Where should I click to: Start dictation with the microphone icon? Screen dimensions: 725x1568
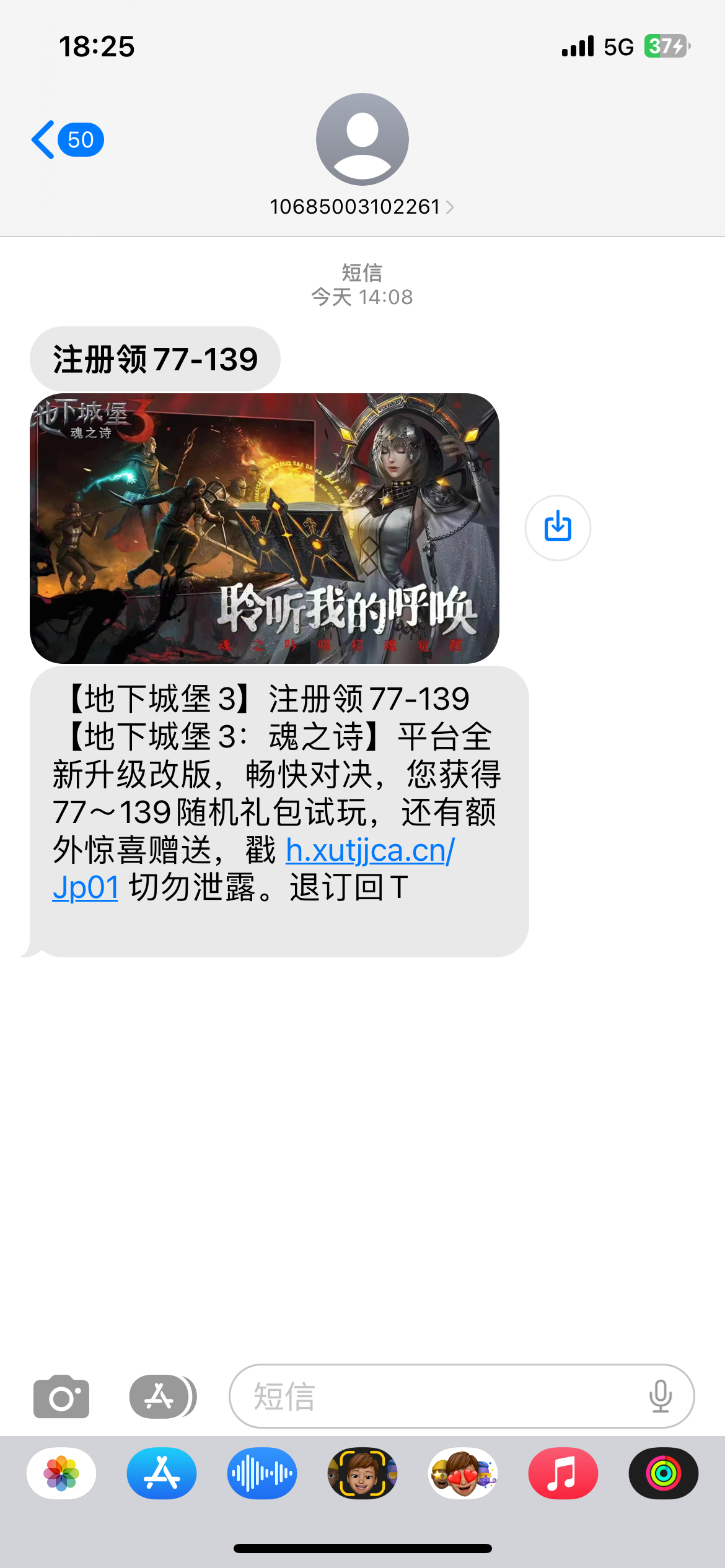[660, 1396]
